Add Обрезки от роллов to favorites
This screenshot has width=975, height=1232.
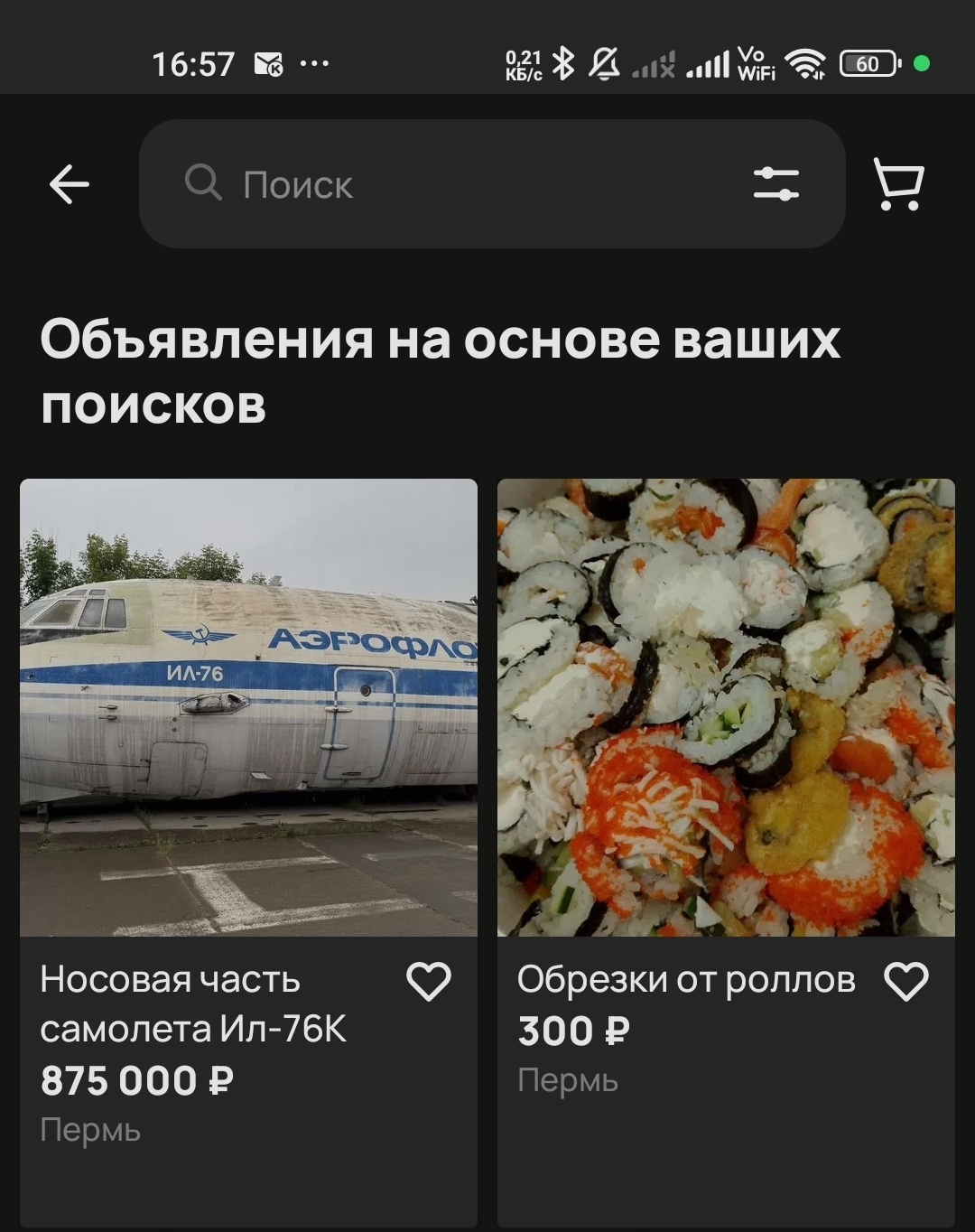click(x=906, y=982)
